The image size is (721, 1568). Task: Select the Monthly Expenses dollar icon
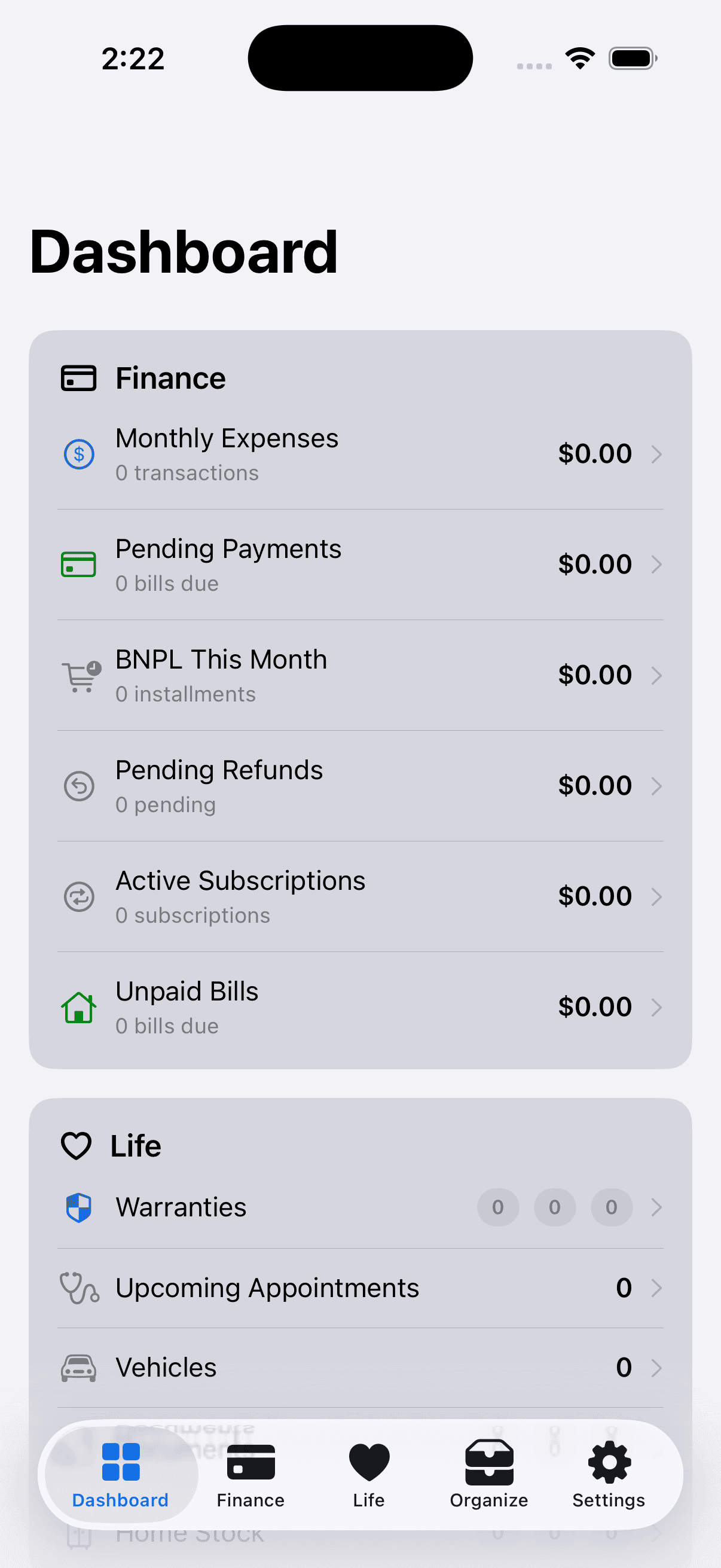click(x=78, y=453)
